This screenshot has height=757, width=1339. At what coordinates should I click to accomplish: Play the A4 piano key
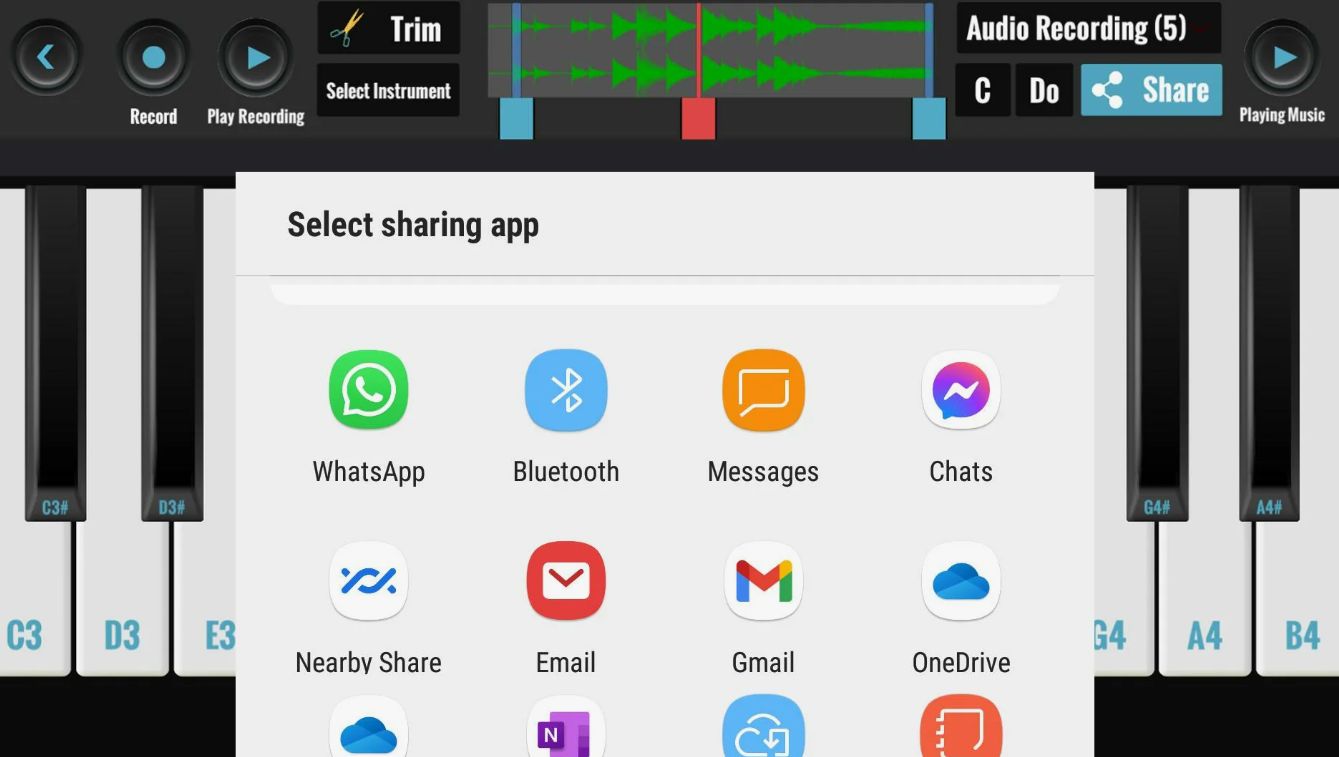(x=1204, y=620)
